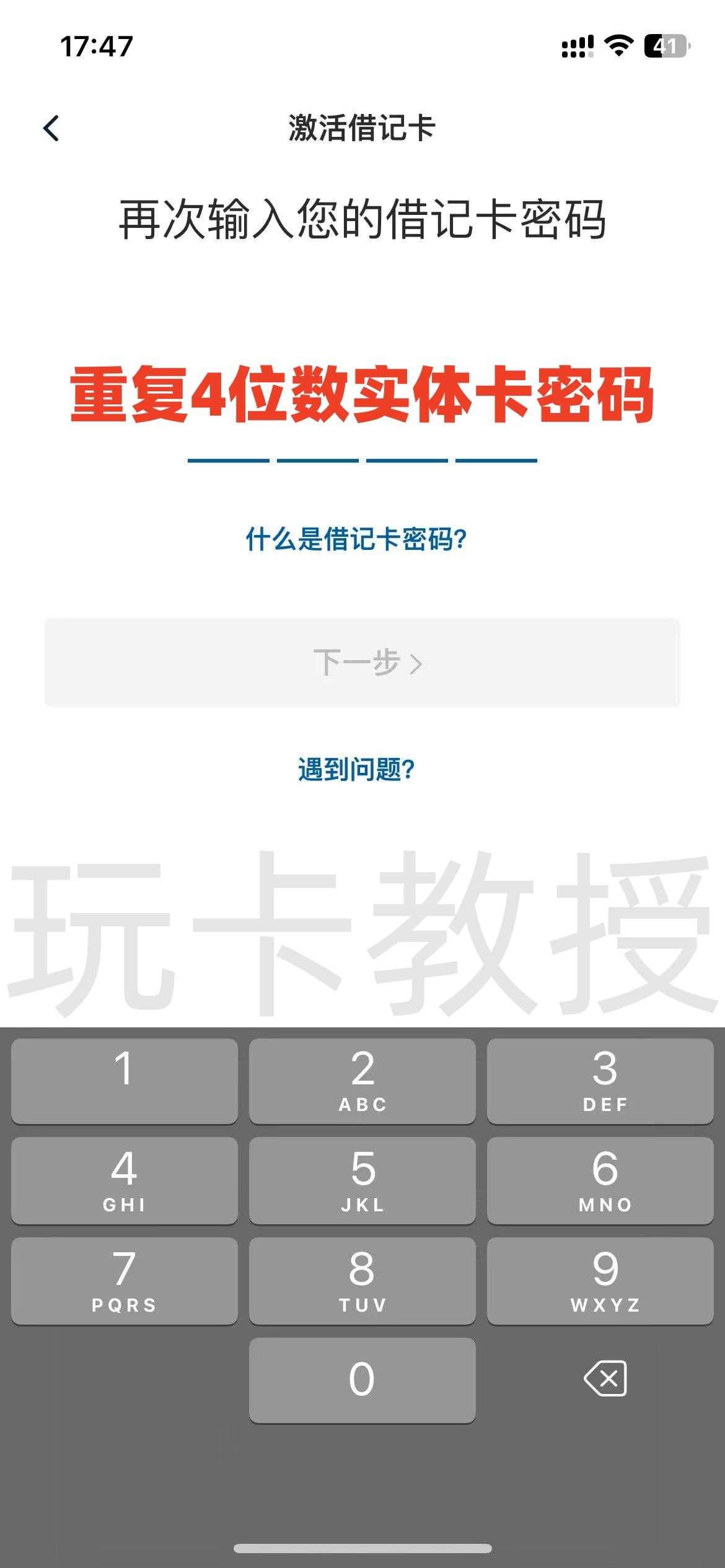Viewport: 725px width, 1568px height.
Task: Tap number key 1 on keypad
Action: [x=123, y=1081]
